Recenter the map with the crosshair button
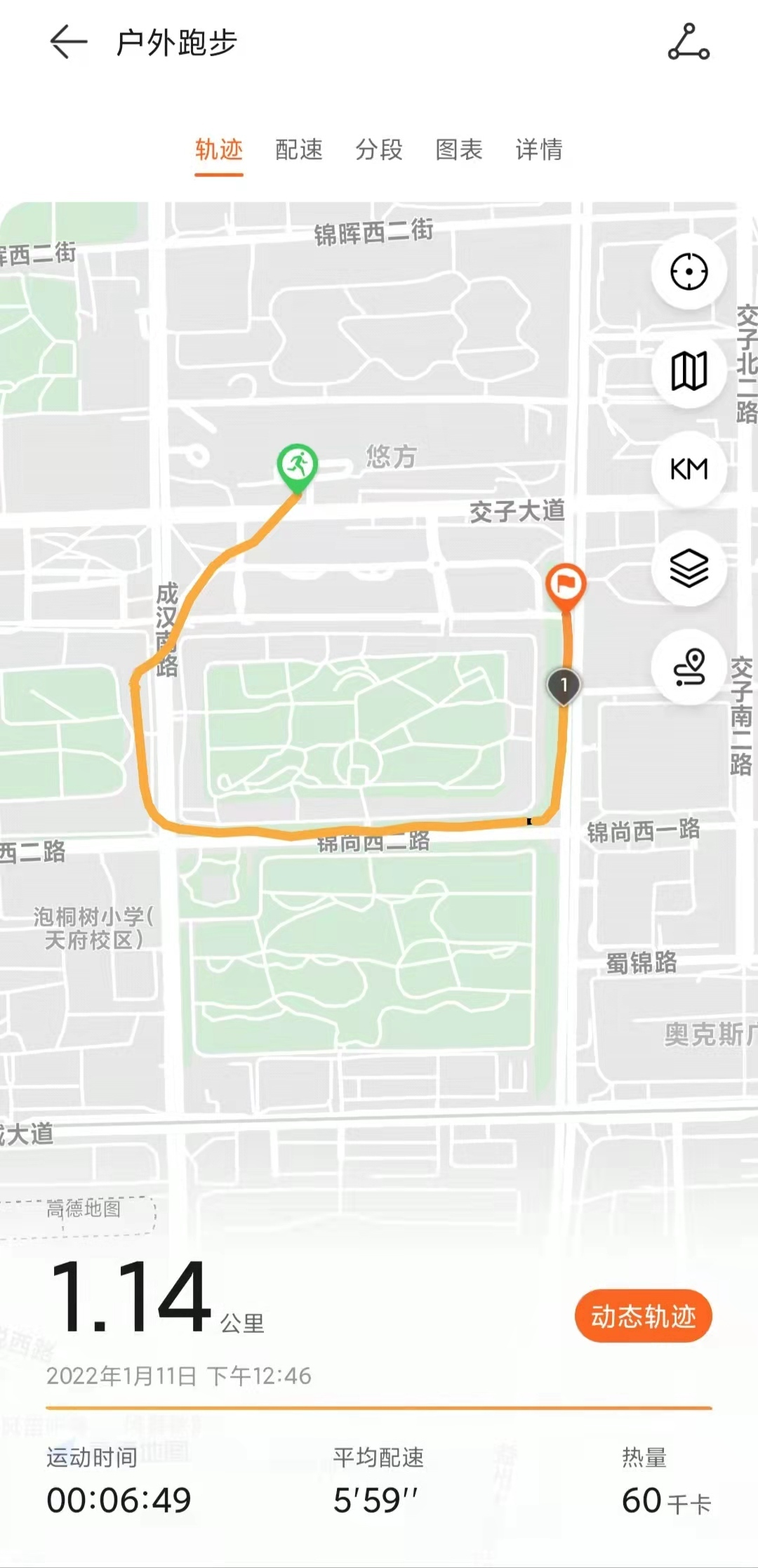This screenshot has height=1568, width=758. tap(689, 272)
